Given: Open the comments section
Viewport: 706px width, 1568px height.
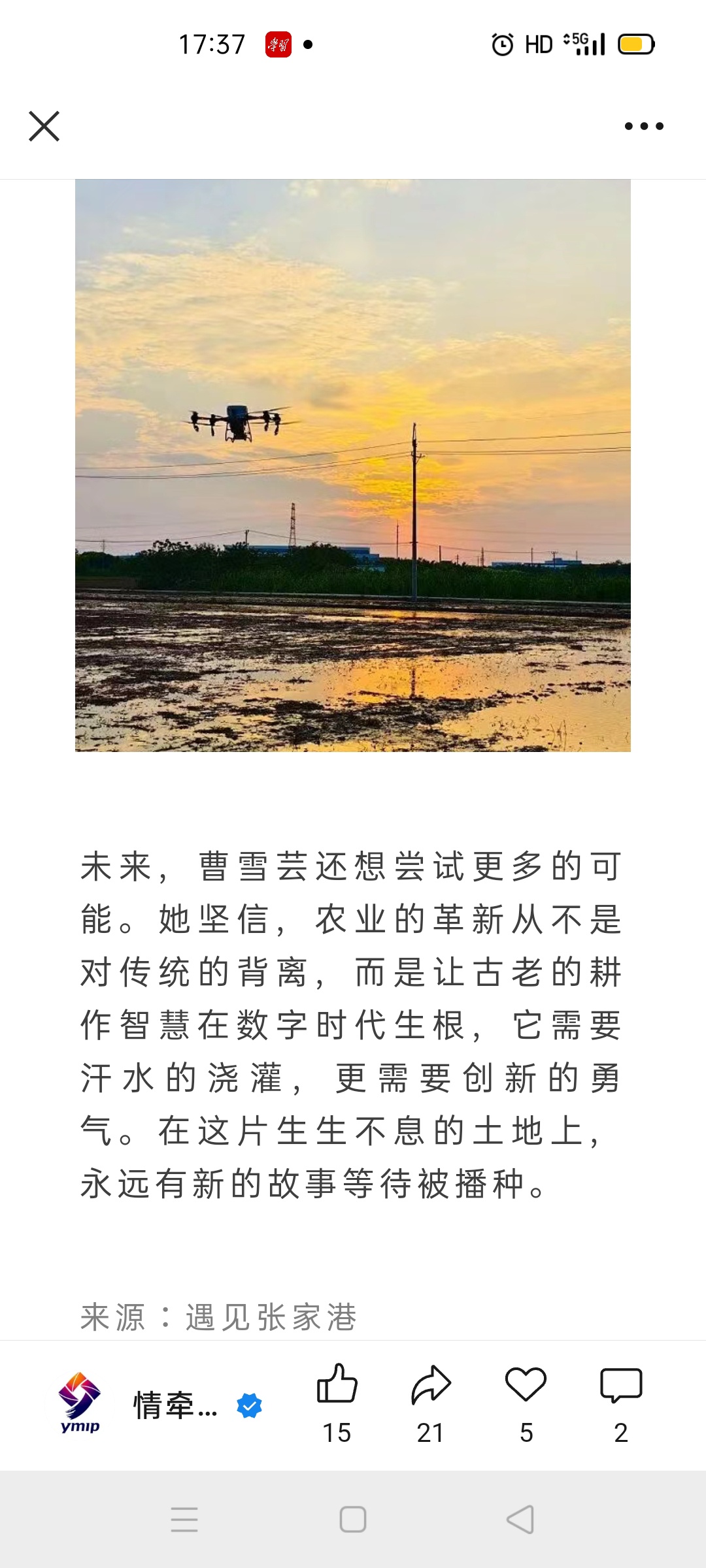Looking at the screenshot, I should pos(621,1385).
